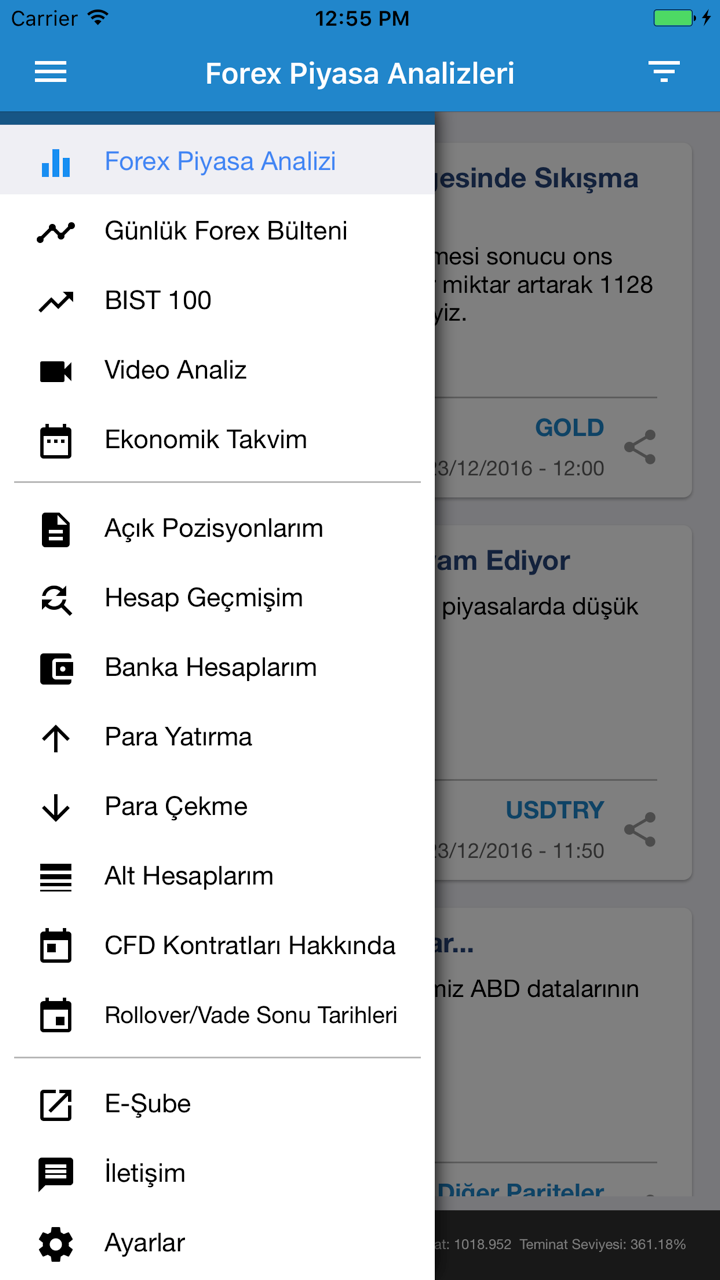Open the E-Şube external link icon
Viewport: 720px width, 1280px height.
coord(55,1104)
